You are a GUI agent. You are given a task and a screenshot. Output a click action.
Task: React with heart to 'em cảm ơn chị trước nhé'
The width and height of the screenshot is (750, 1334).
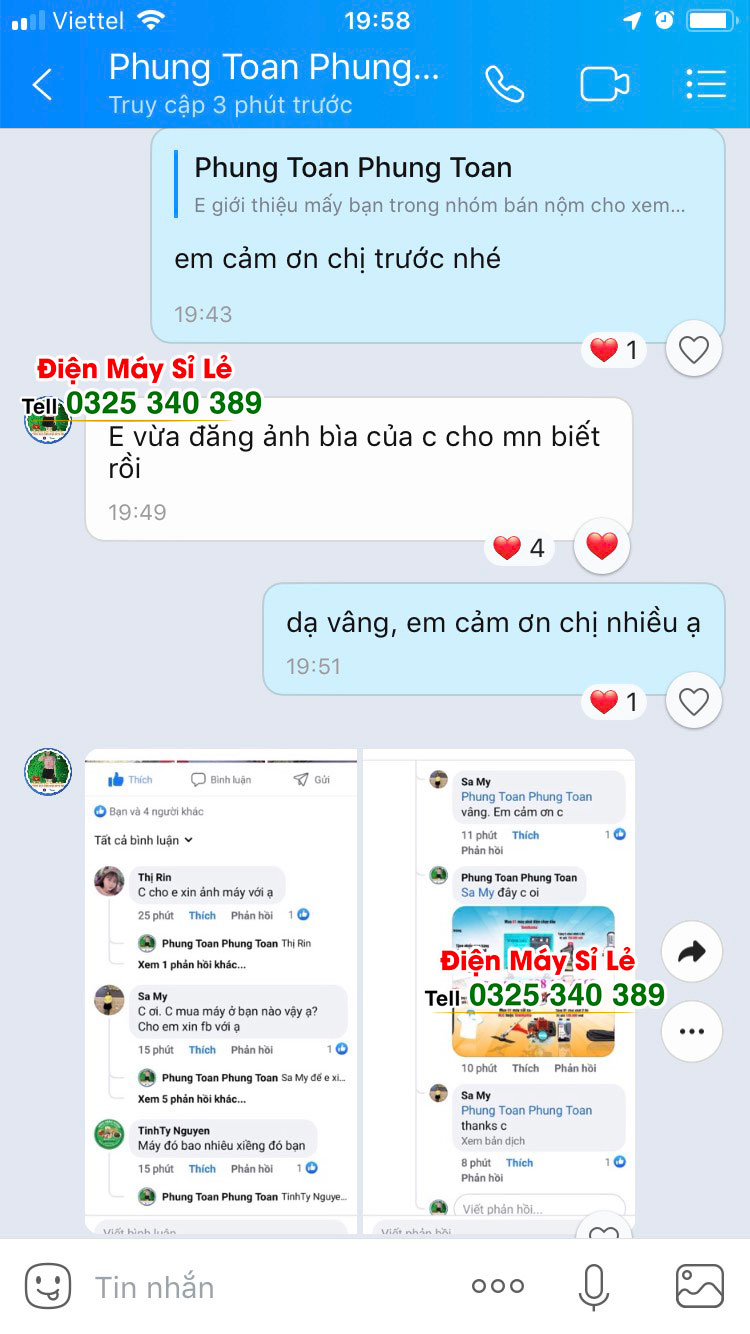pos(693,349)
